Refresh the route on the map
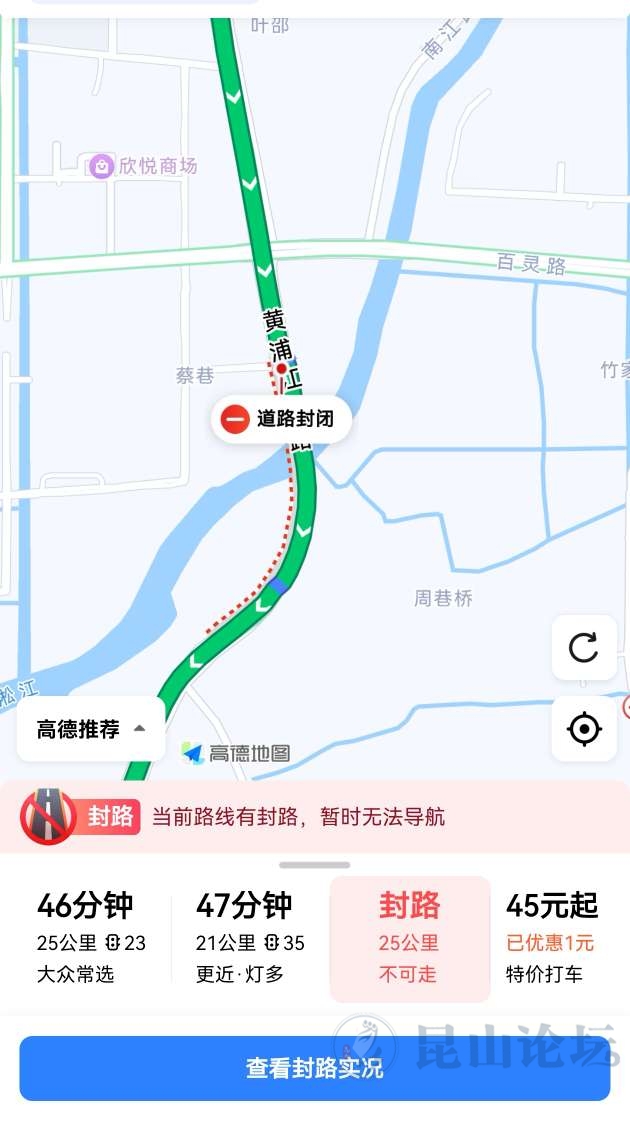Viewport: 630px width, 1121px height. pos(584,647)
